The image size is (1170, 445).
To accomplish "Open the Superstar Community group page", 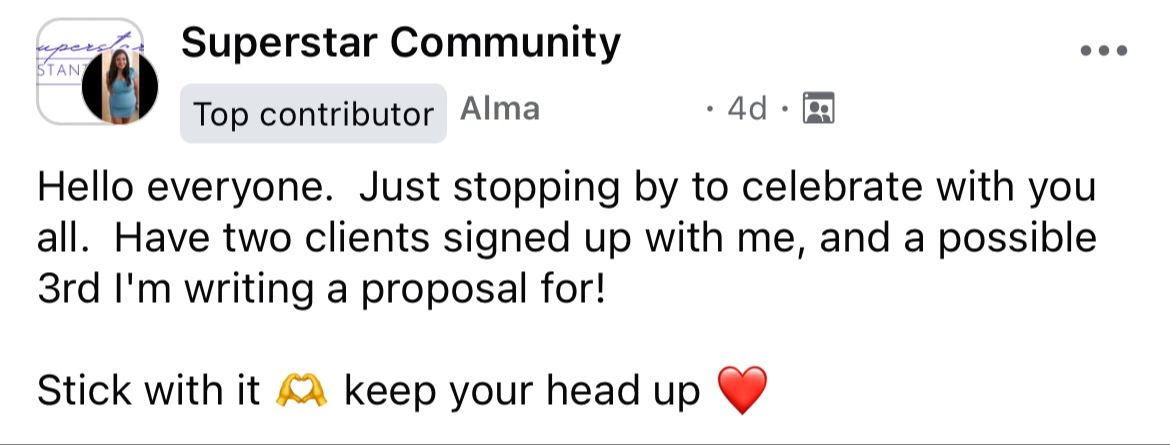I will (401, 43).
